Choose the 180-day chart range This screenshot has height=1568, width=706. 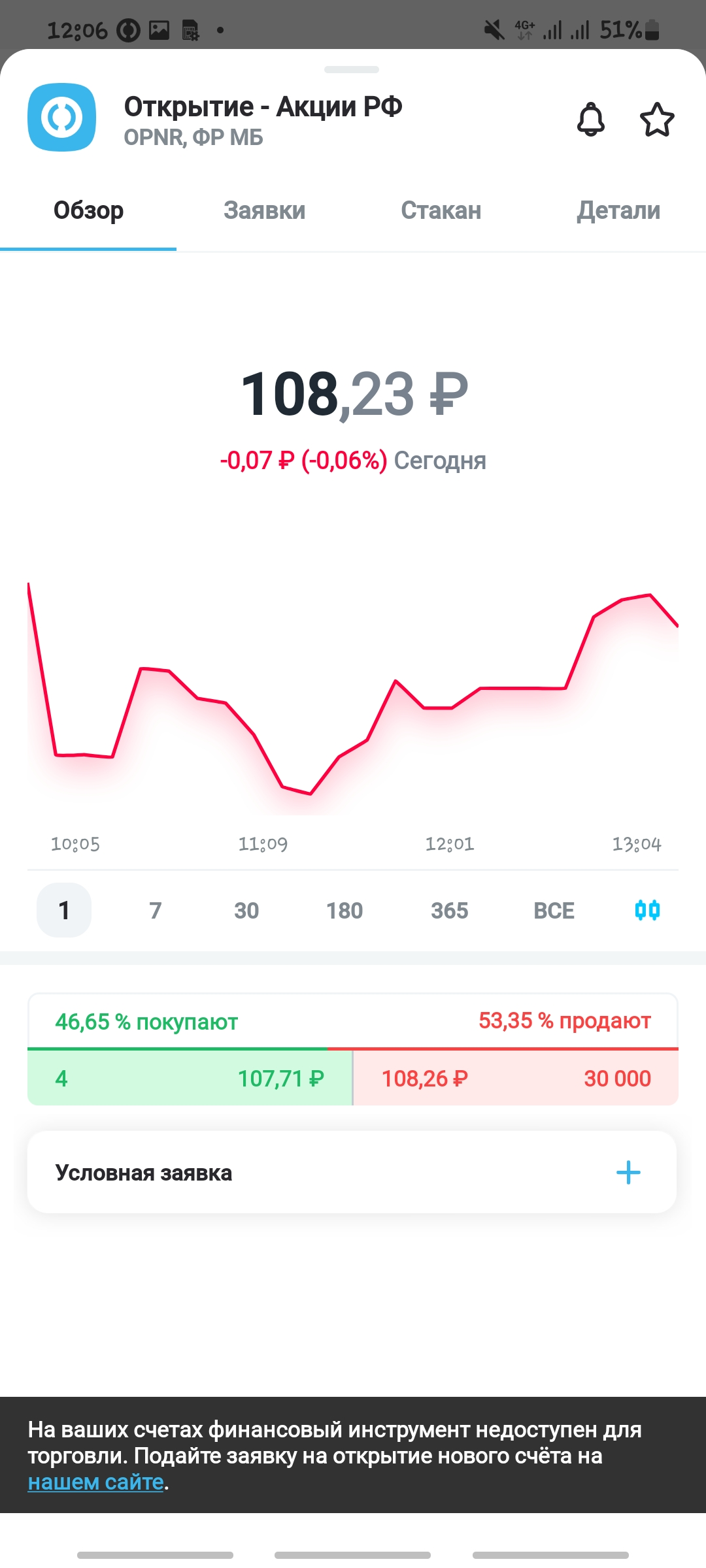(x=345, y=910)
